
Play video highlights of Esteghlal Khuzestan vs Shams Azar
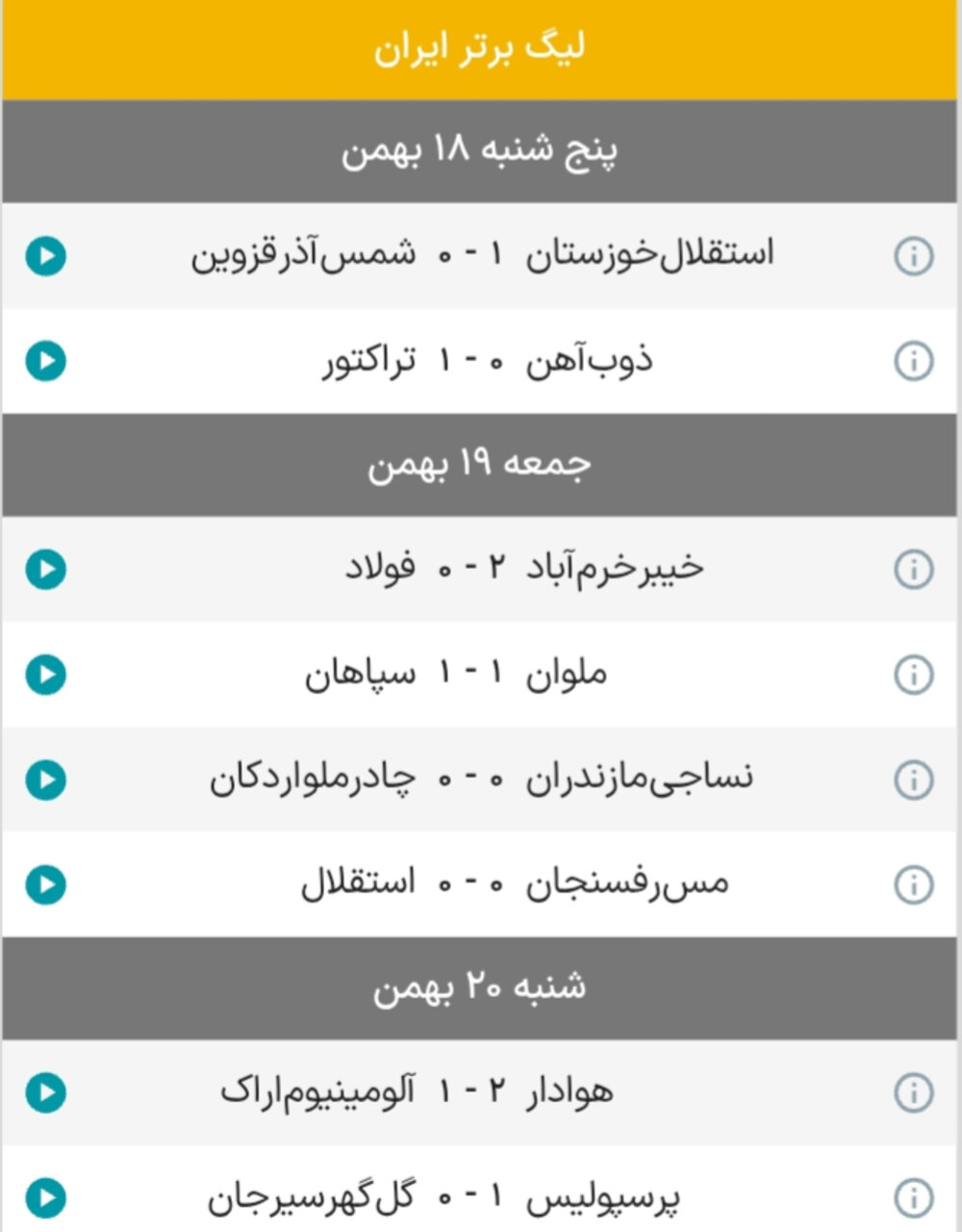pos(43,257)
